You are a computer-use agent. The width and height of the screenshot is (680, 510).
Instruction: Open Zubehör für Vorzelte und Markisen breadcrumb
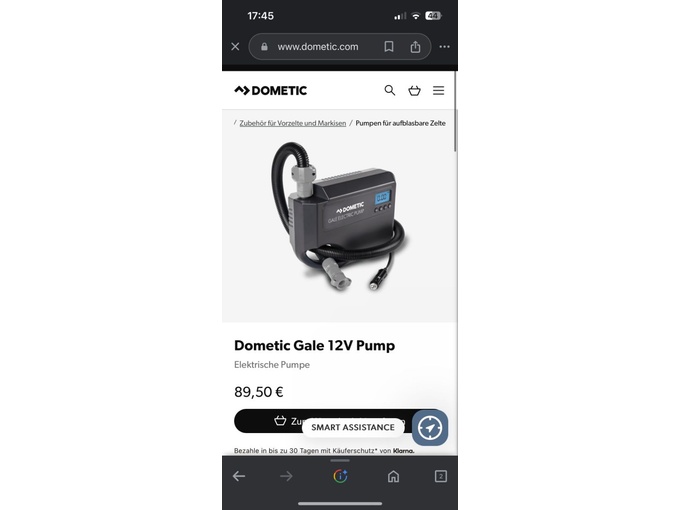pyautogui.click(x=292, y=123)
